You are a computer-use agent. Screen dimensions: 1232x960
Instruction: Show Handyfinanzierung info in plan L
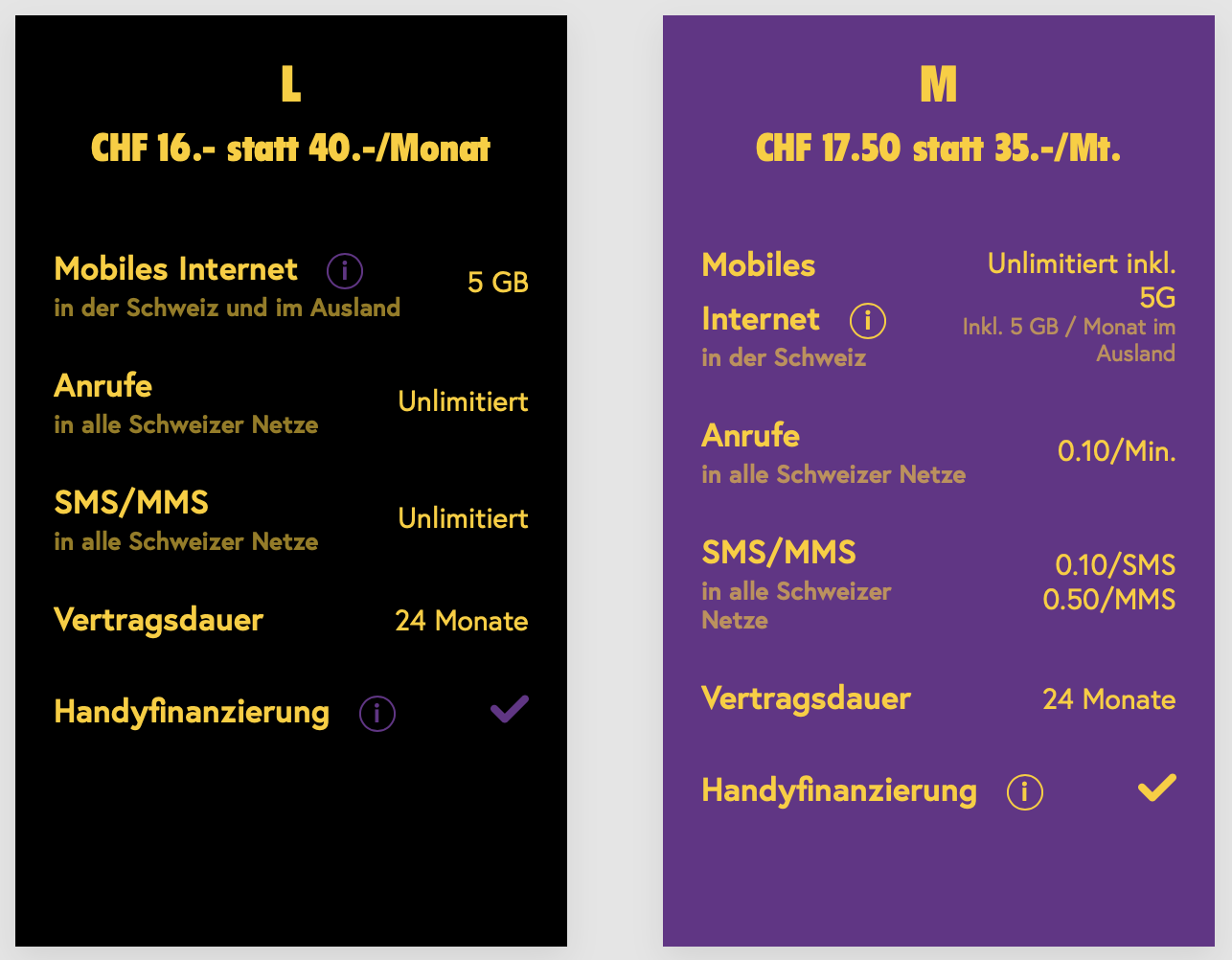point(376,714)
